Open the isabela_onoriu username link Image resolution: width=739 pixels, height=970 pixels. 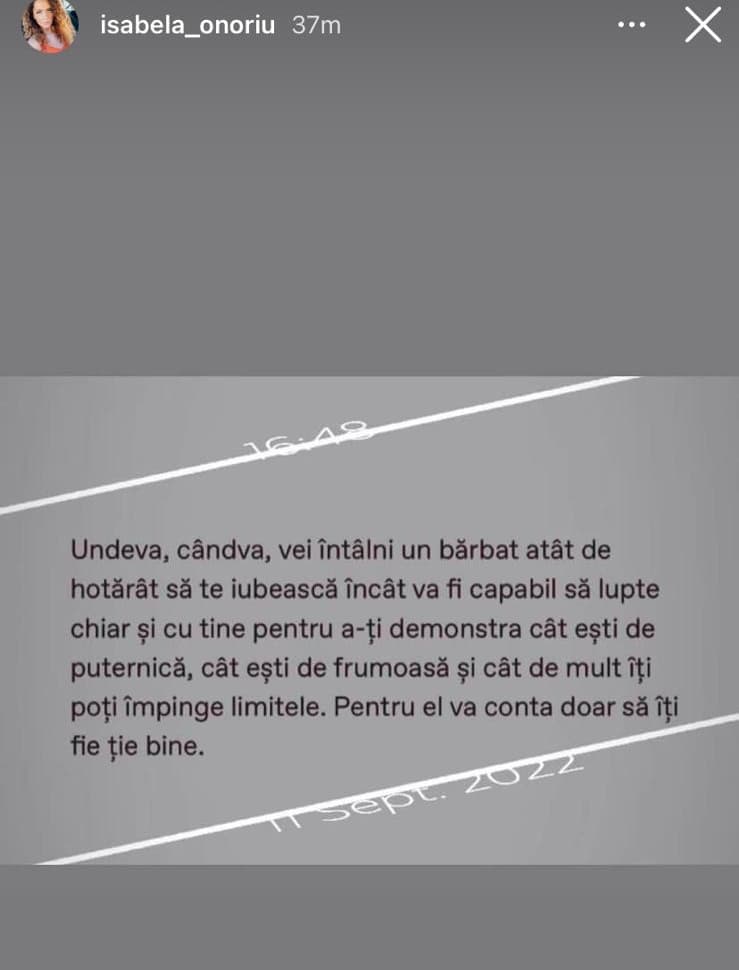click(189, 26)
